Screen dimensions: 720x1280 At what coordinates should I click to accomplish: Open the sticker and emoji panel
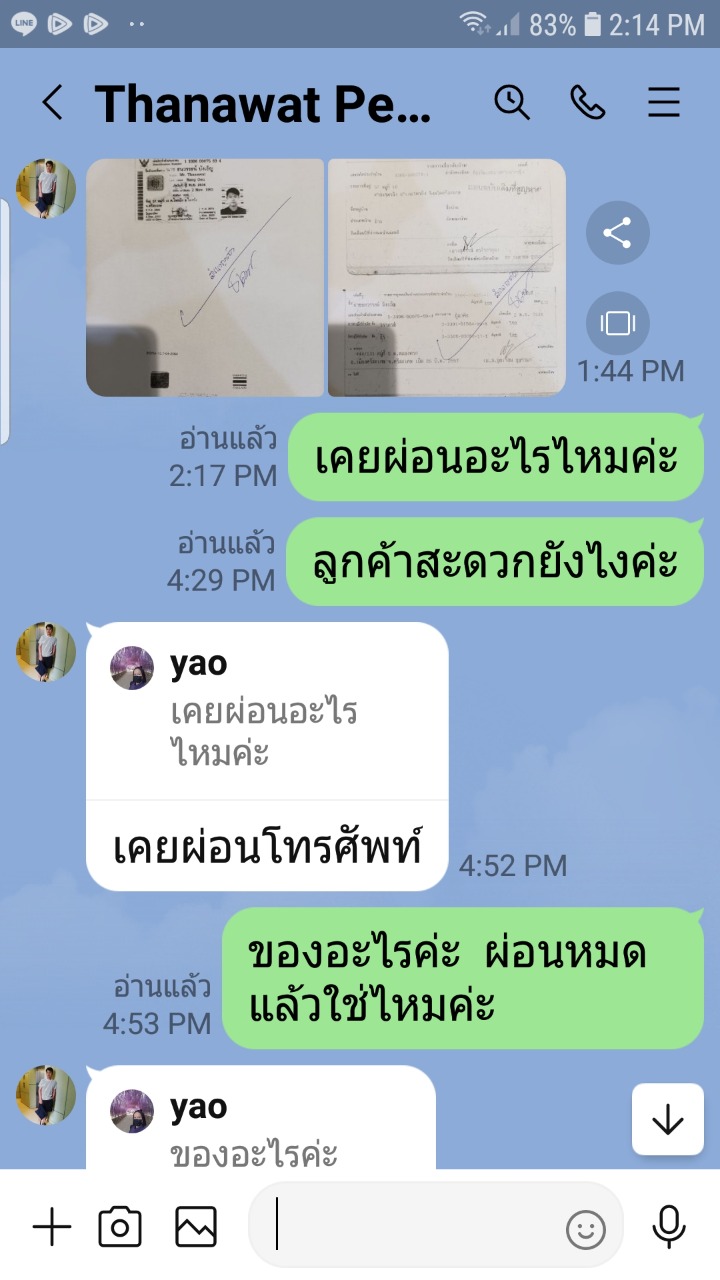pos(586,1229)
